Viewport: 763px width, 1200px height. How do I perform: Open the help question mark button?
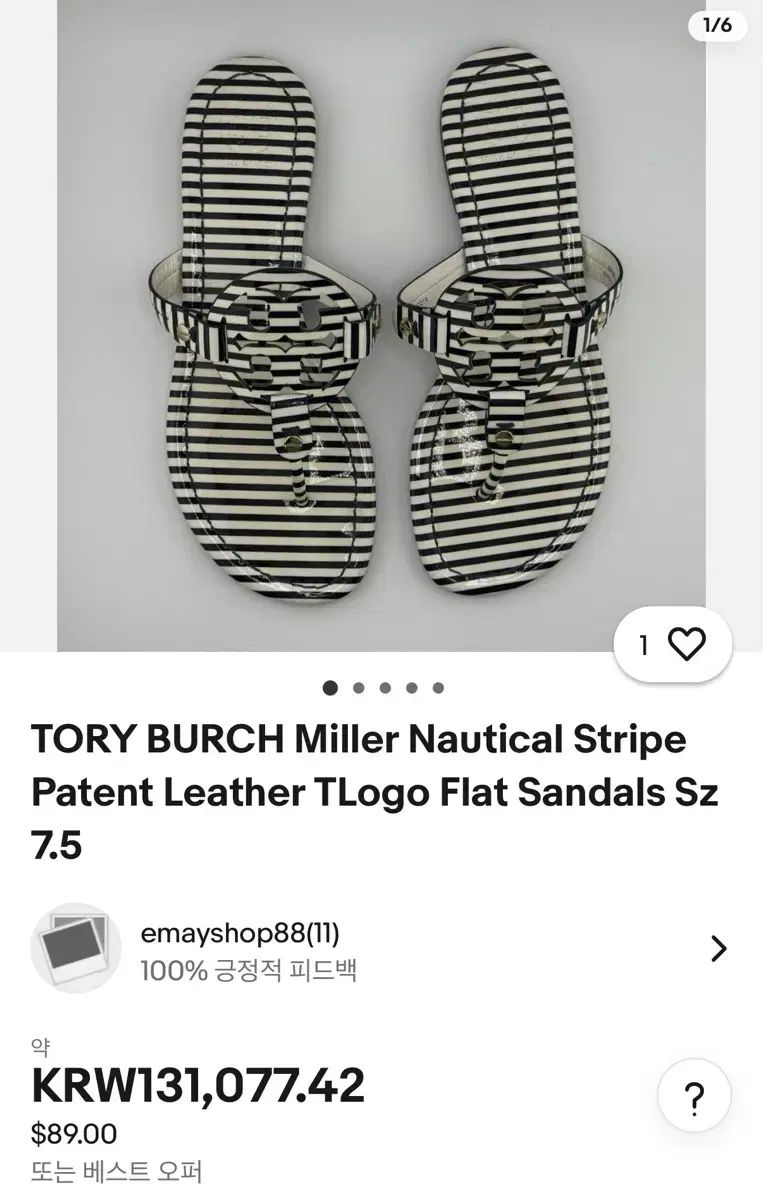pyautogui.click(x=694, y=1097)
